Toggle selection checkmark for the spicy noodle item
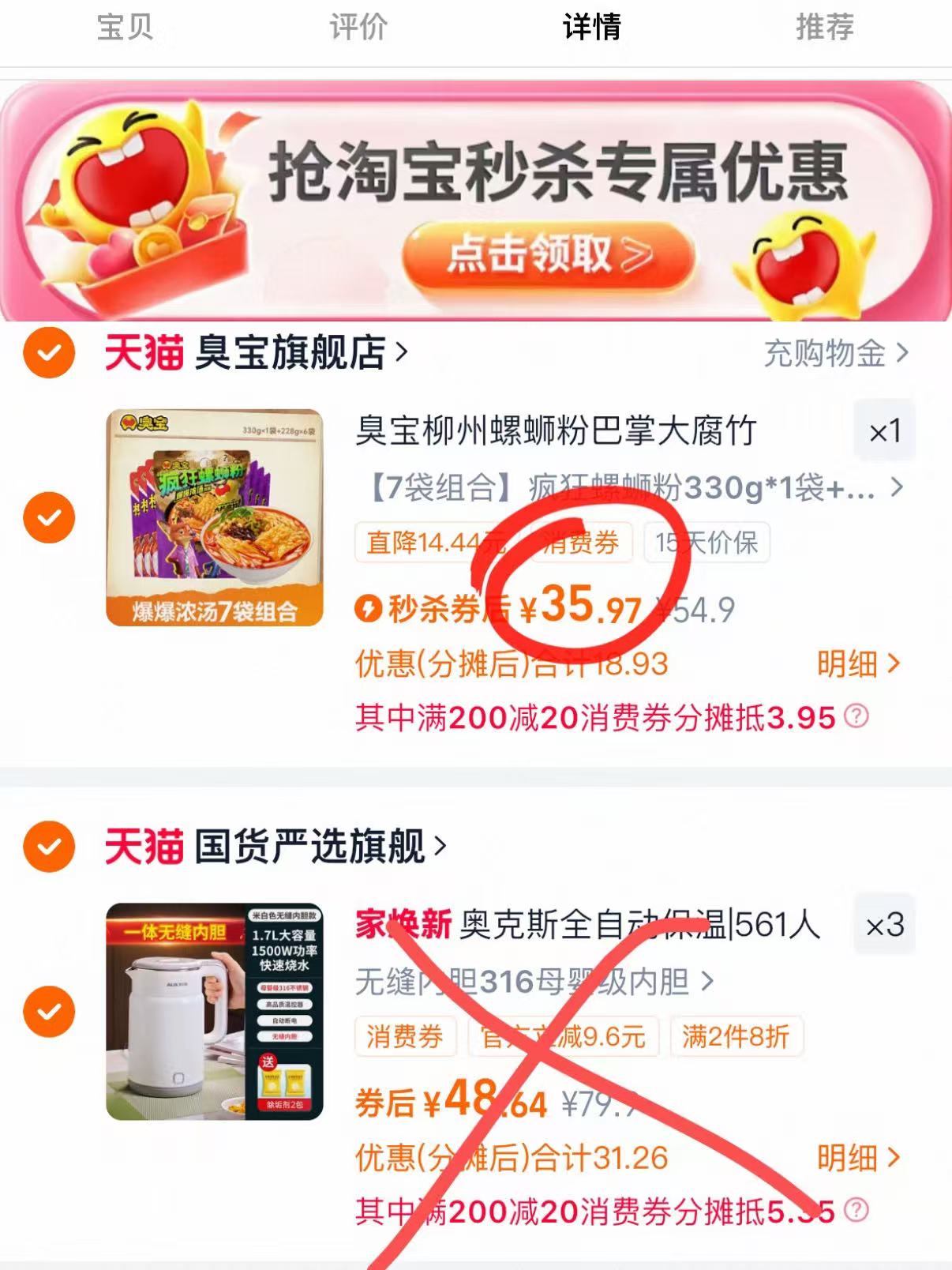Image resolution: width=952 pixels, height=1270 pixels. click(47, 518)
